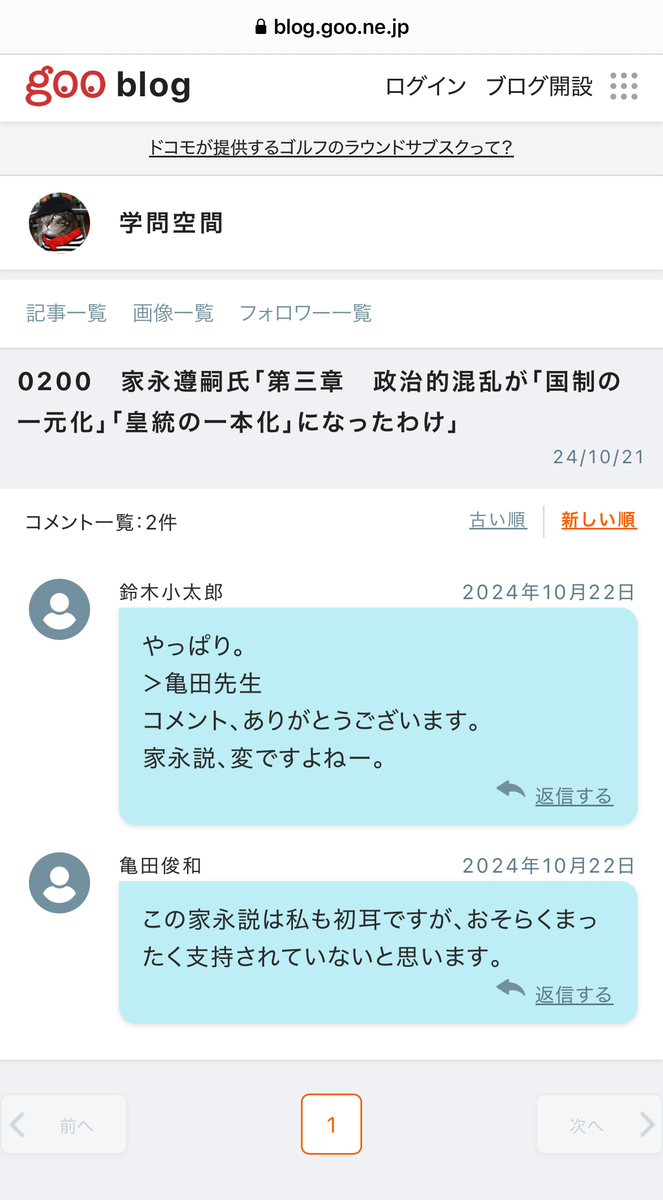Reply to 亀田俊和's comment
This screenshot has height=1200, width=663.
(x=573, y=994)
